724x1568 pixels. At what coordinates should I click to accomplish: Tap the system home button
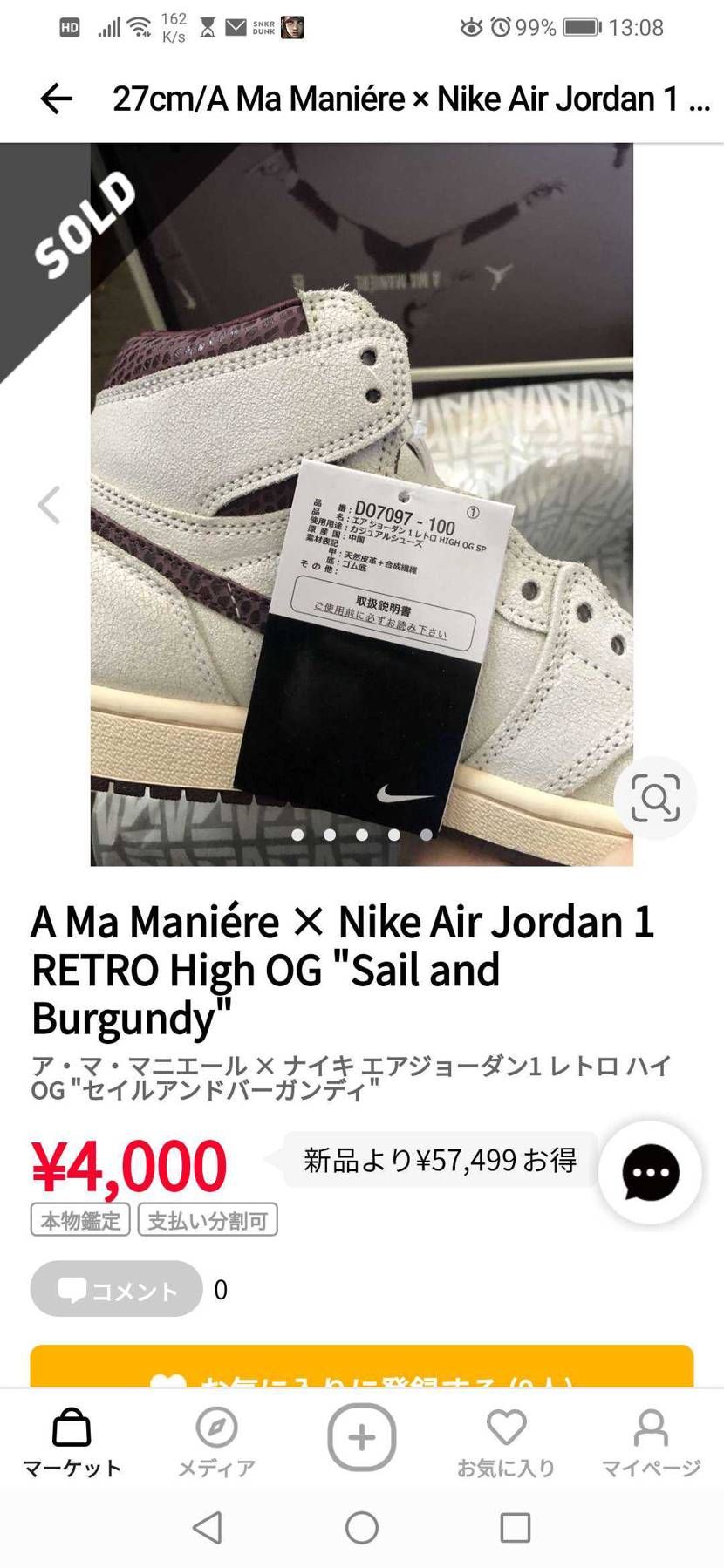point(361,1528)
